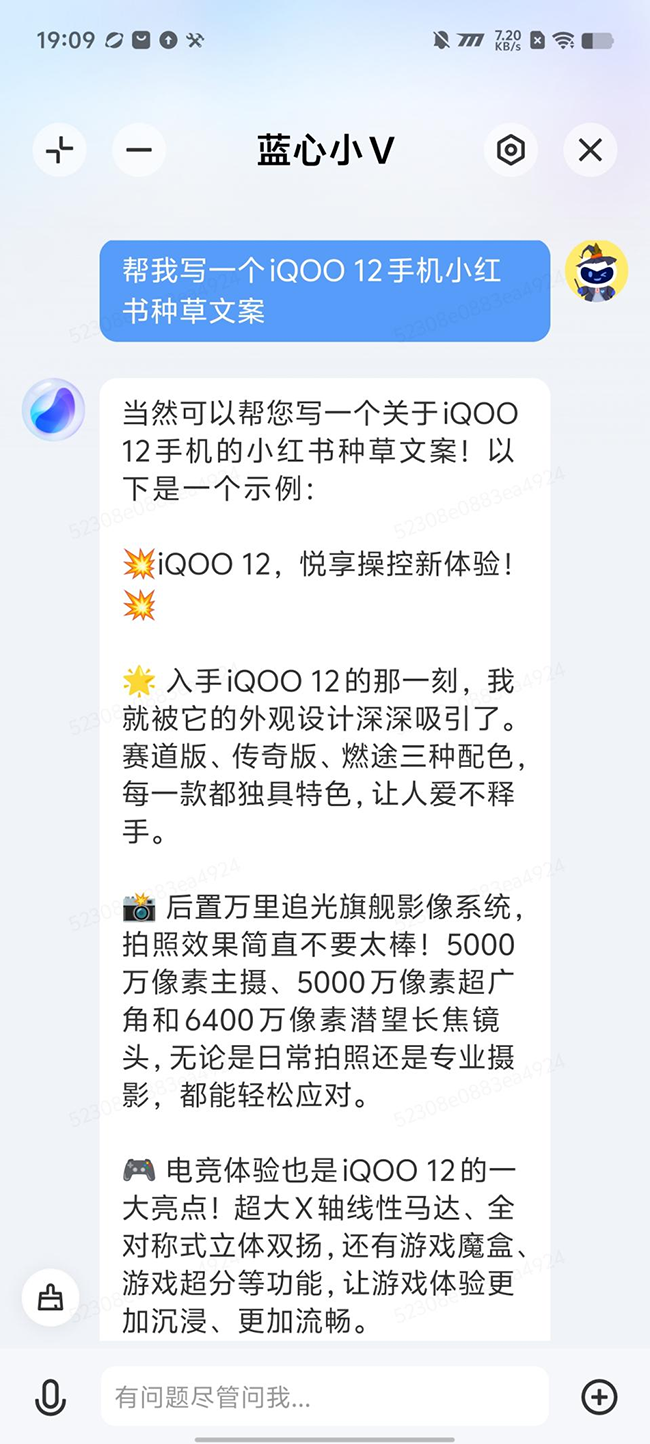Close the 蓝心小V assistant
Viewport: 650px width, 1444px height.
[x=590, y=151]
